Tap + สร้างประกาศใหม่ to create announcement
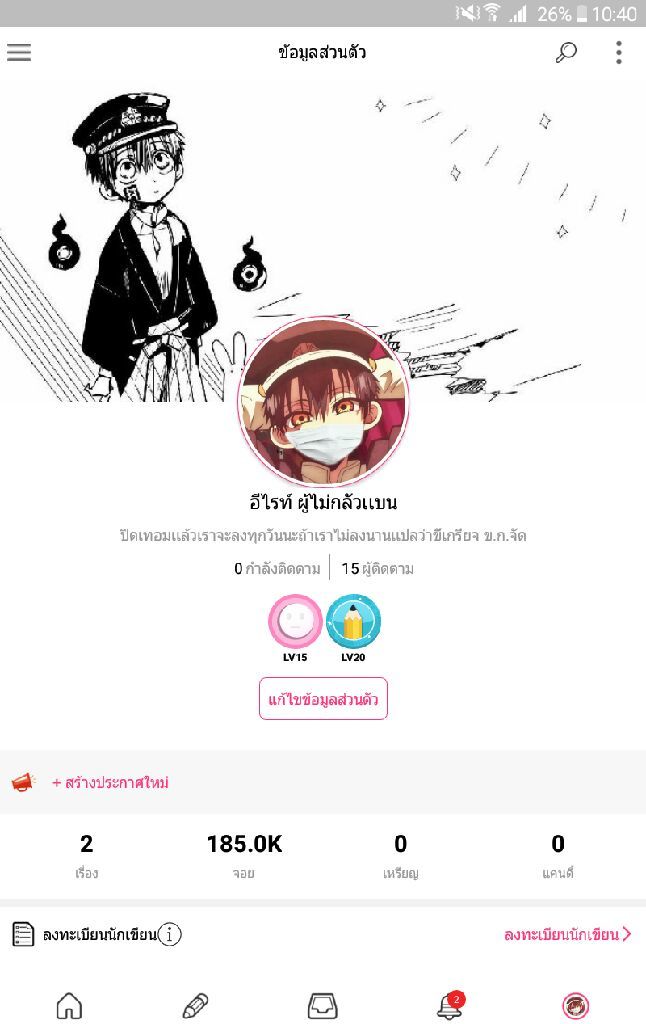 click(110, 783)
